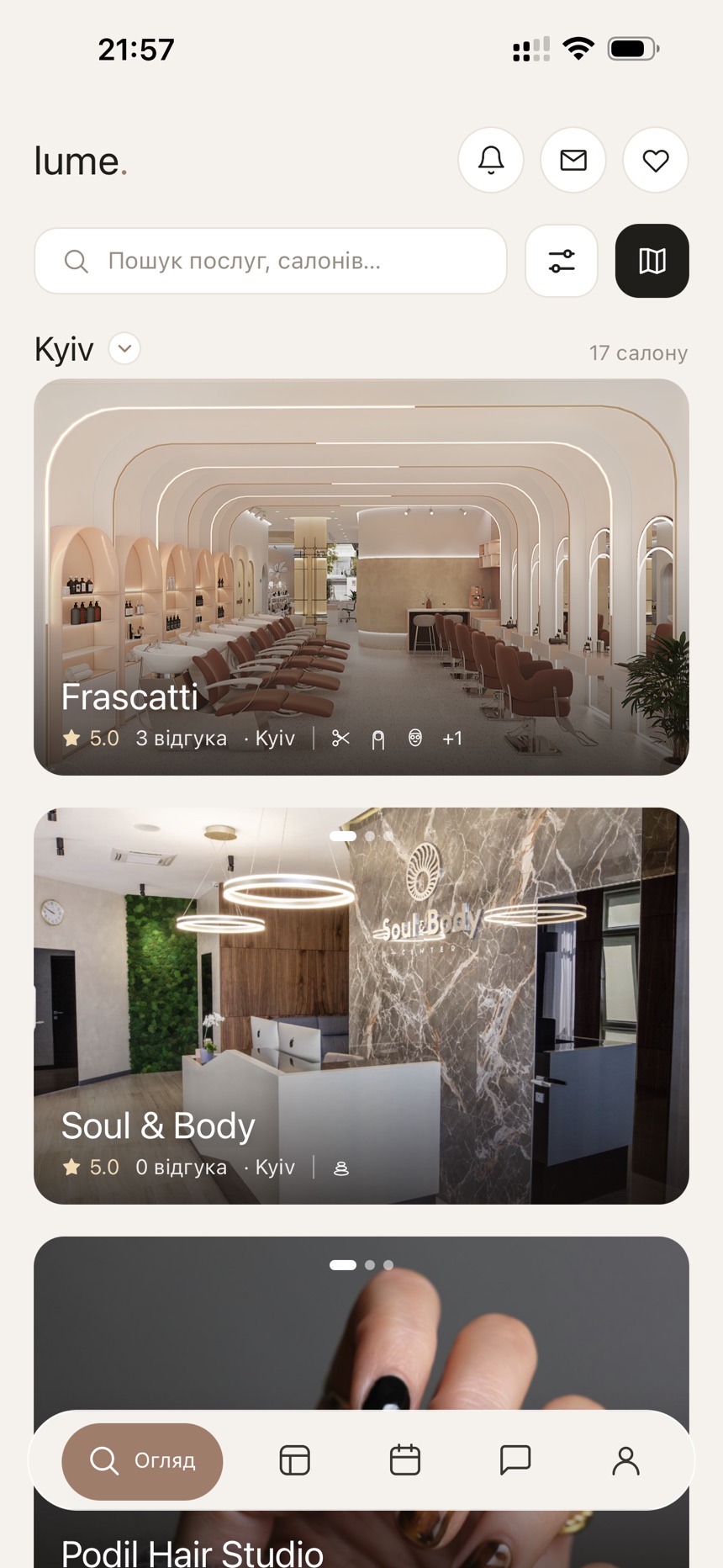Tap the search field for services and salons
Image resolution: width=723 pixels, height=1568 pixels.
pos(271,261)
